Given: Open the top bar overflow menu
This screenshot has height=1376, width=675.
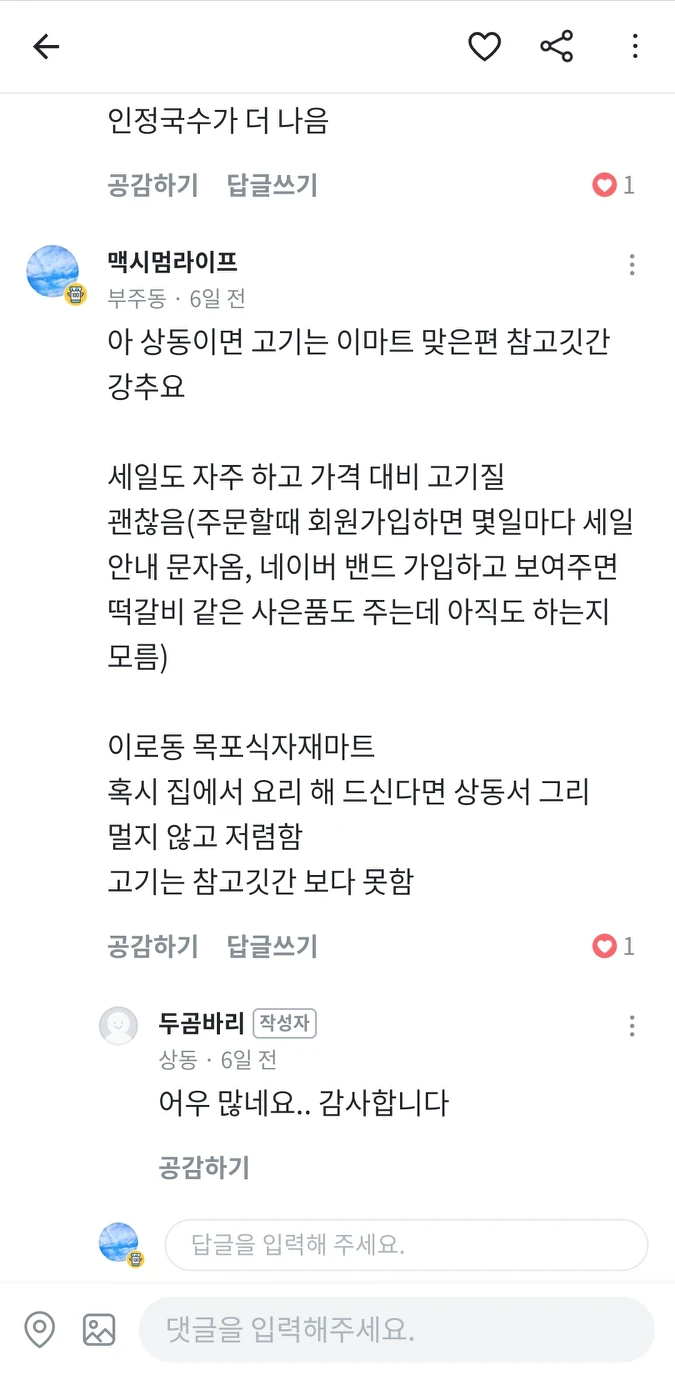Looking at the screenshot, I should [634, 46].
